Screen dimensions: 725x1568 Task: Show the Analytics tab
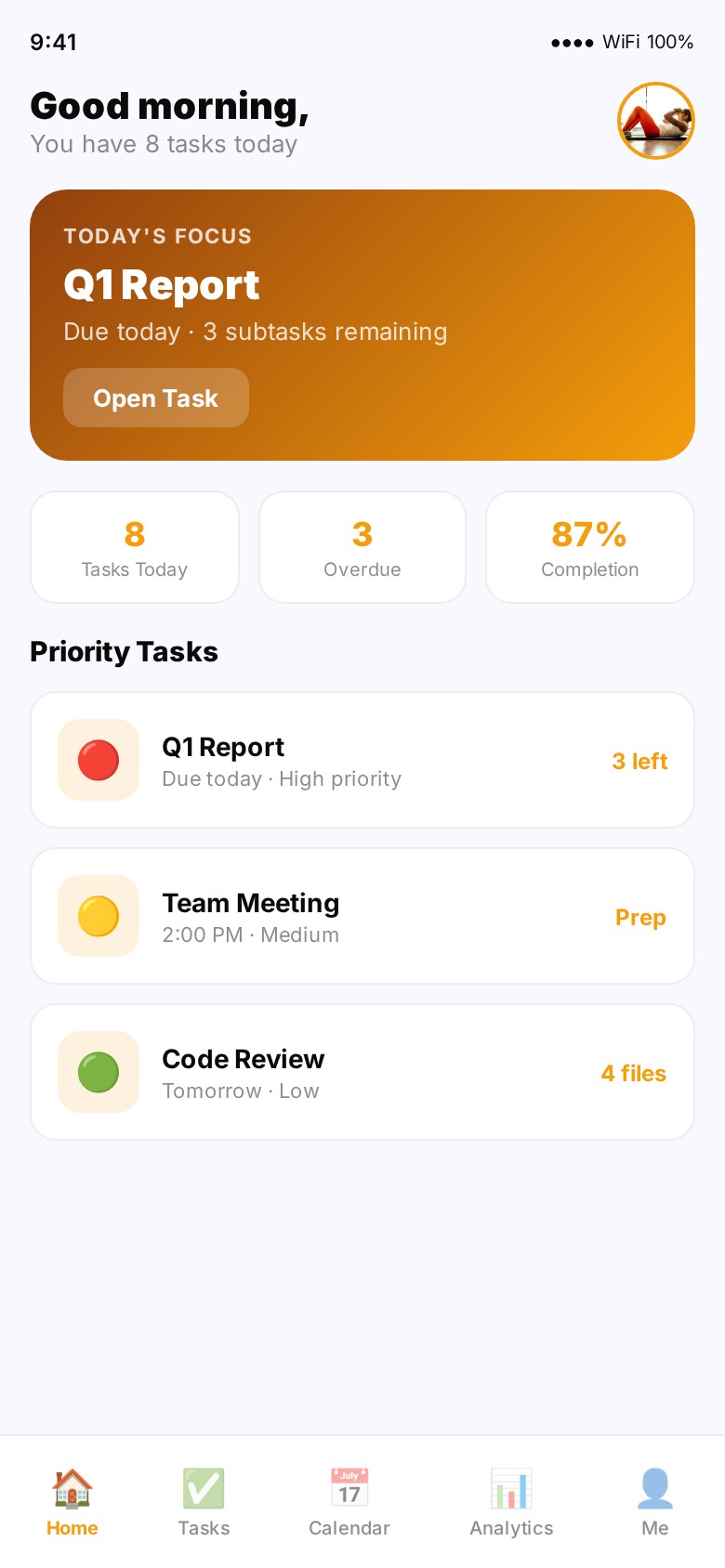(511, 1501)
